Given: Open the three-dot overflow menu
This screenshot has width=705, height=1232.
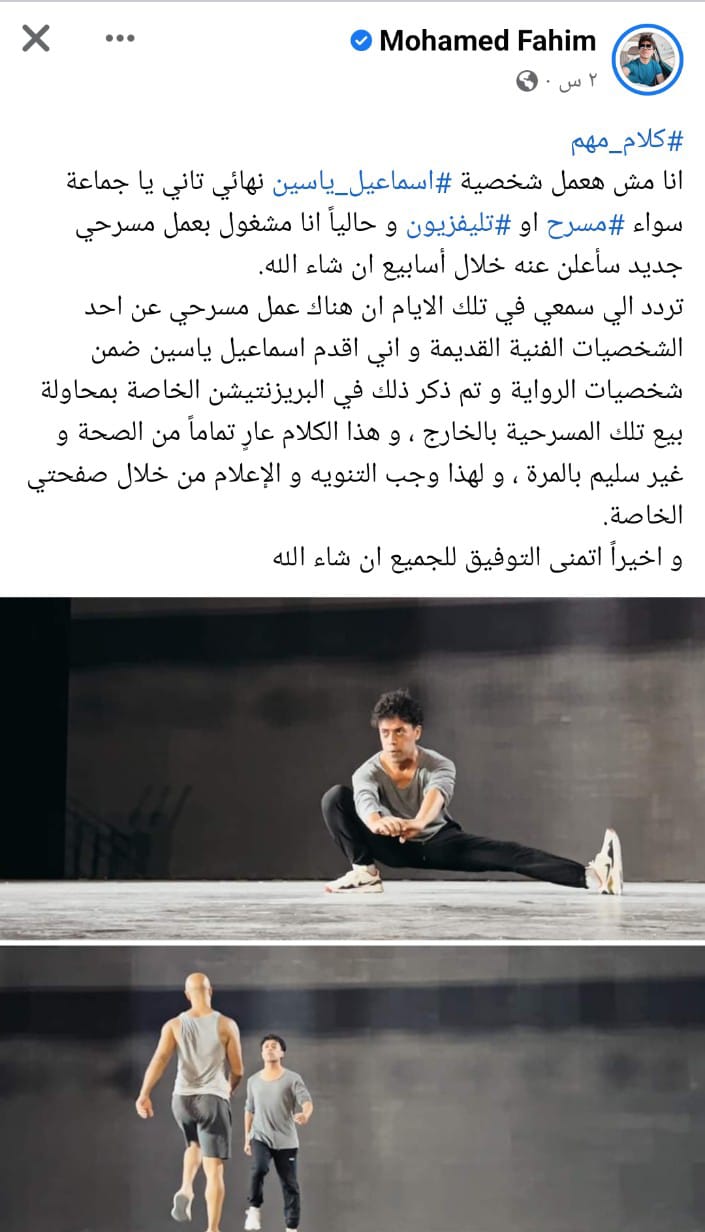Looking at the screenshot, I should tap(119, 39).
